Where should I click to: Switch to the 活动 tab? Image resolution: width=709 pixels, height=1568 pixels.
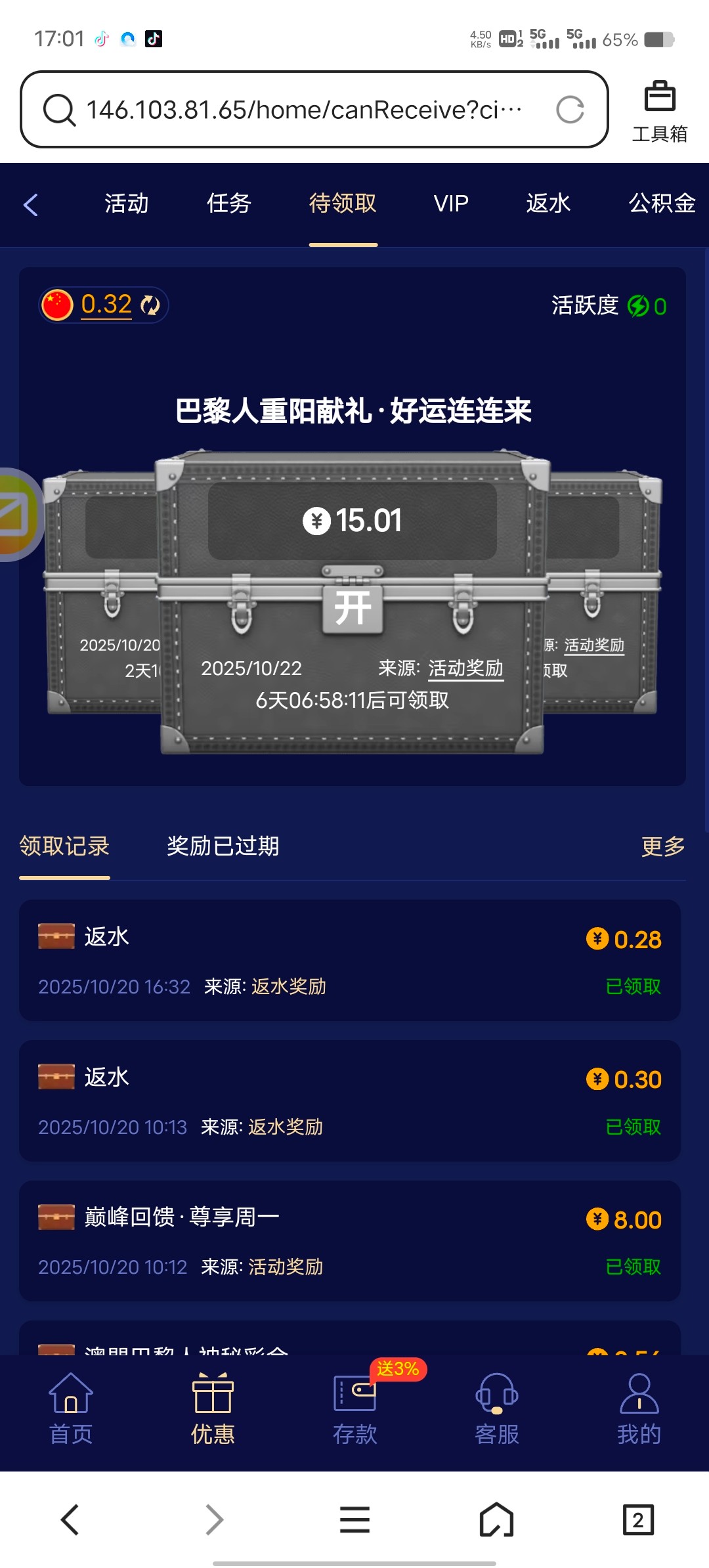click(x=127, y=204)
